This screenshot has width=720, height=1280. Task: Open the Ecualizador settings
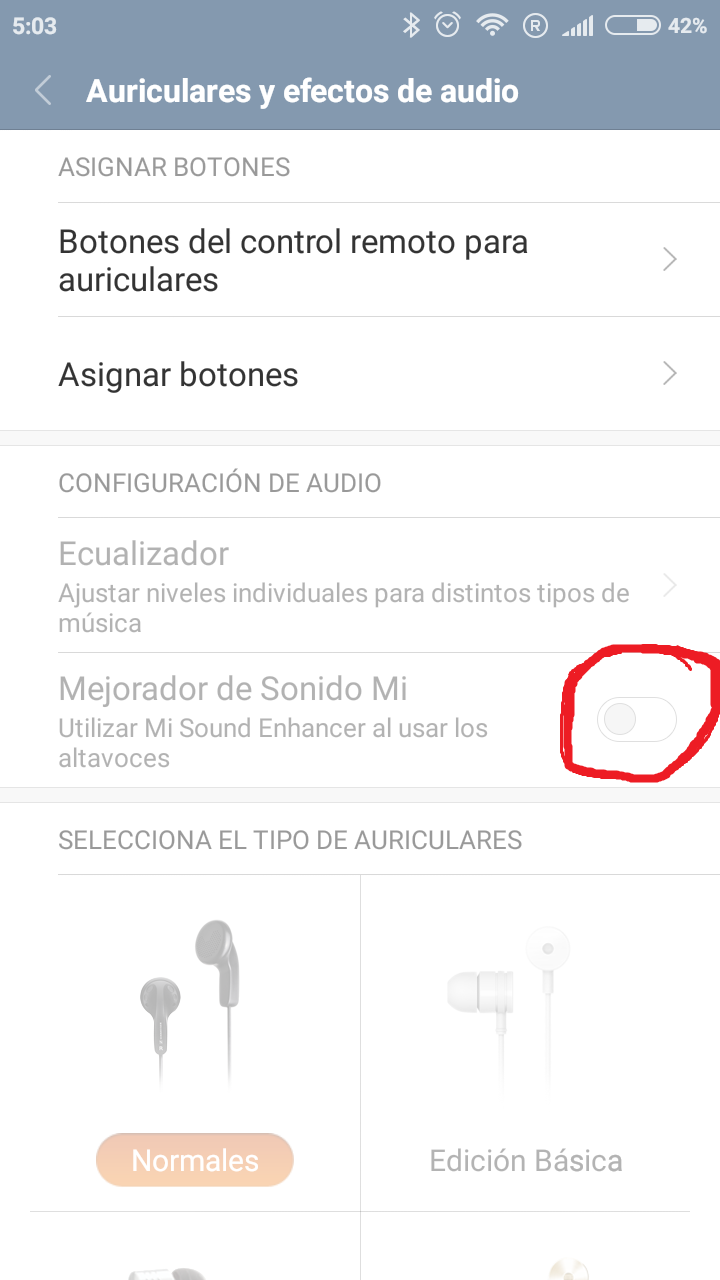(360, 585)
